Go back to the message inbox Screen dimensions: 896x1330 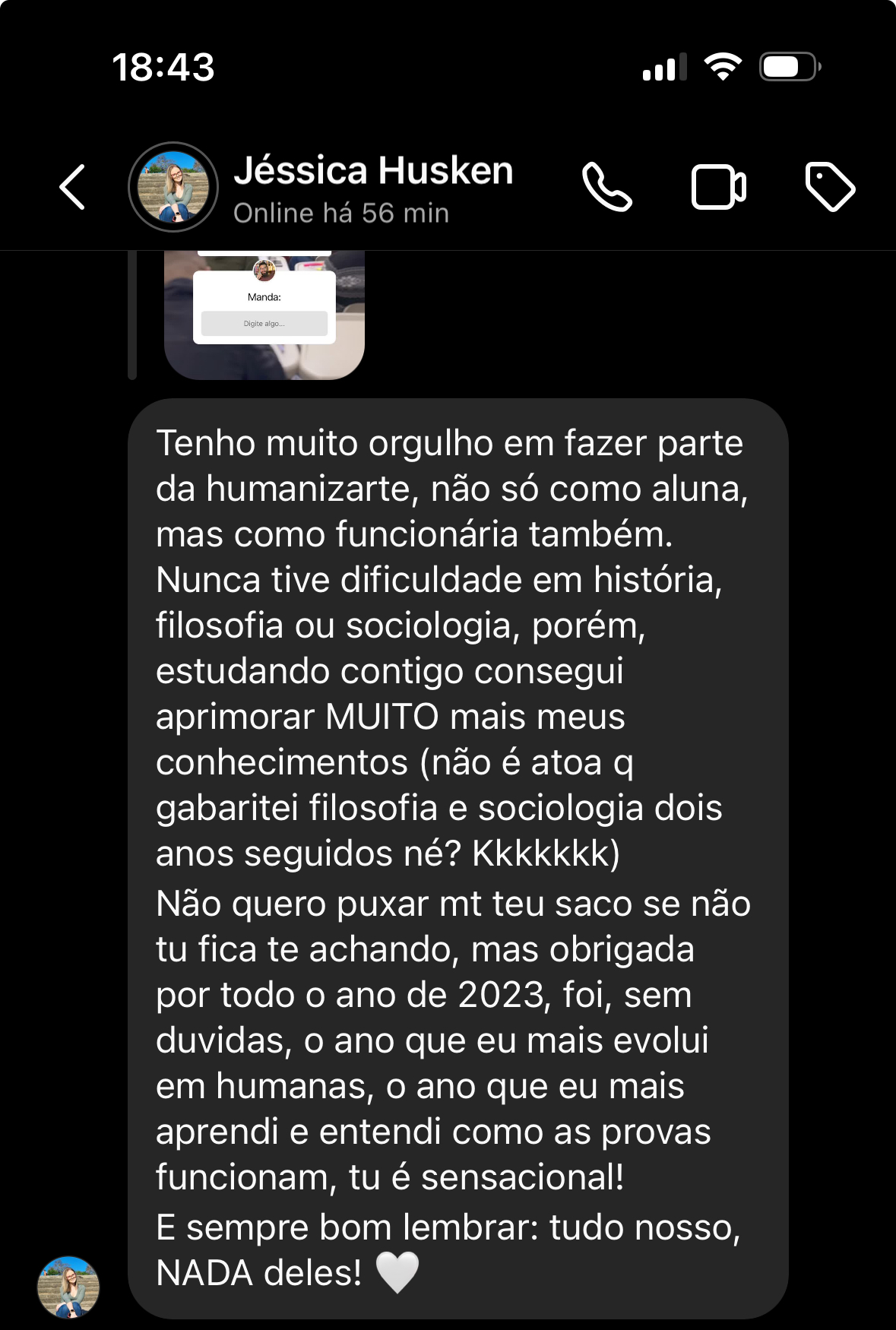point(73,187)
